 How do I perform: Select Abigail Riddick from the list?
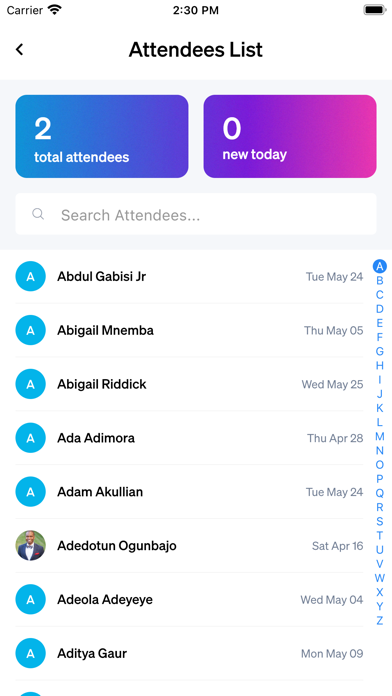189,384
